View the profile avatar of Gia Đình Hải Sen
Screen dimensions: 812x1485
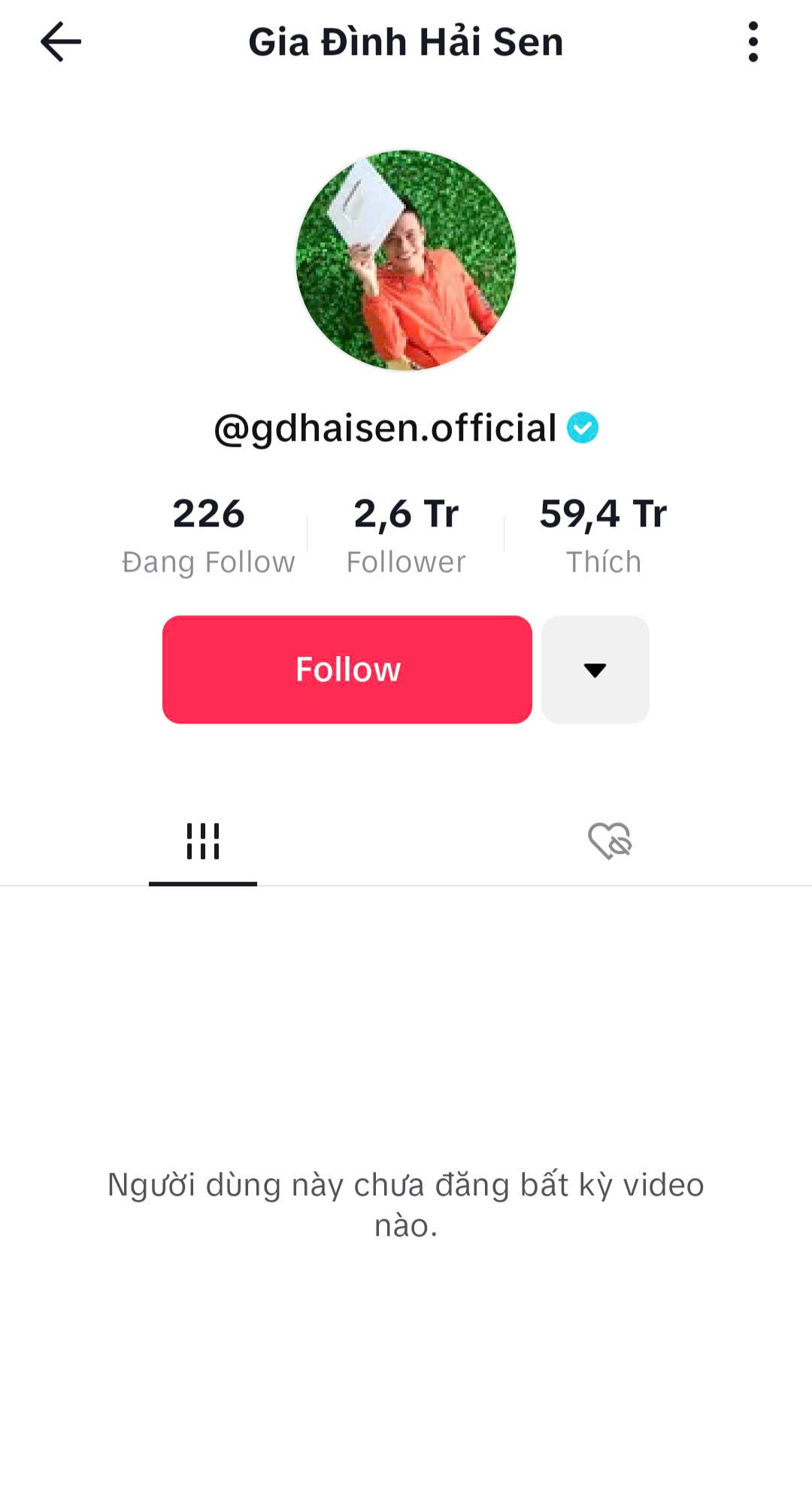(x=406, y=261)
